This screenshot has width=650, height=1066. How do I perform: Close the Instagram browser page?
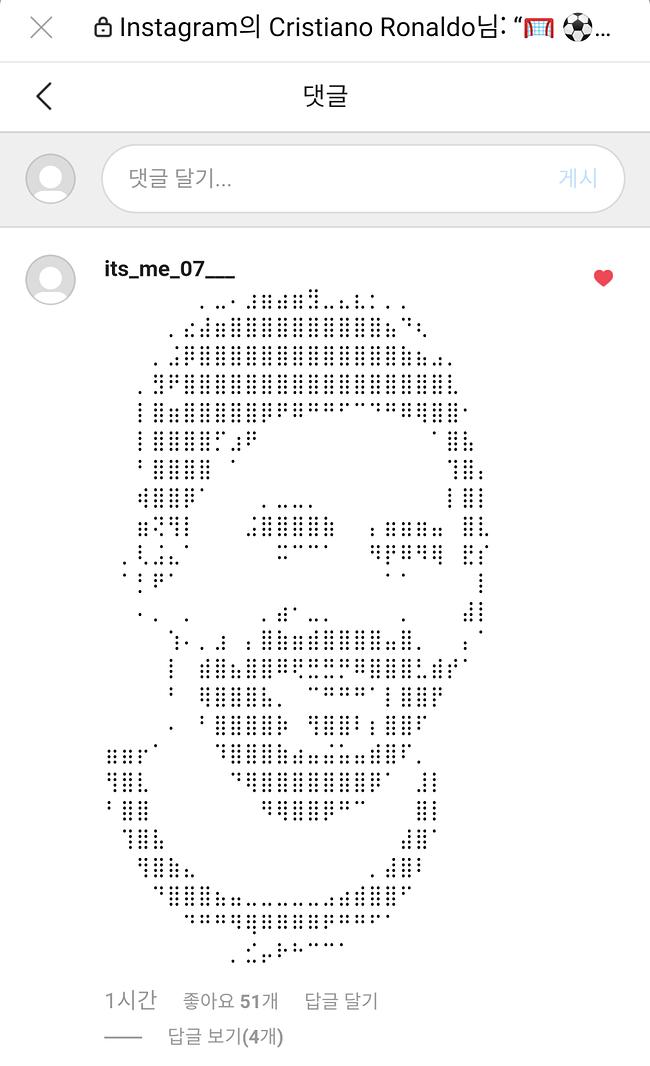coord(41,28)
